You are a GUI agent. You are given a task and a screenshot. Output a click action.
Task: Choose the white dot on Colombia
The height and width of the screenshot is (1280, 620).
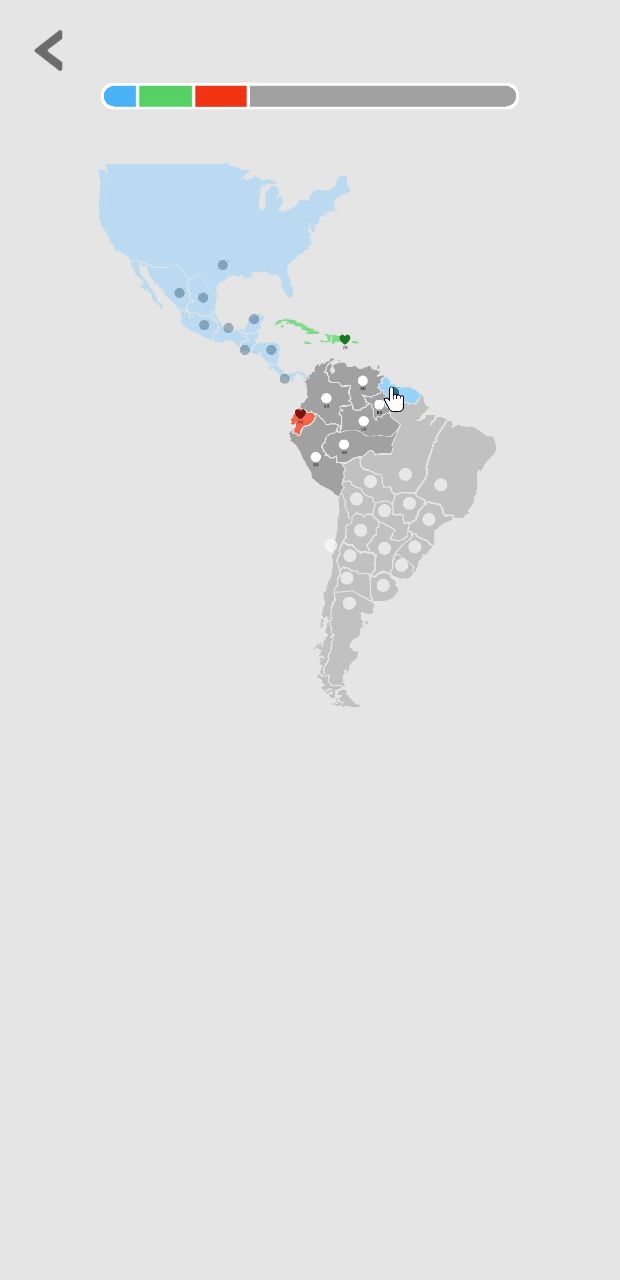(x=326, y=399)
